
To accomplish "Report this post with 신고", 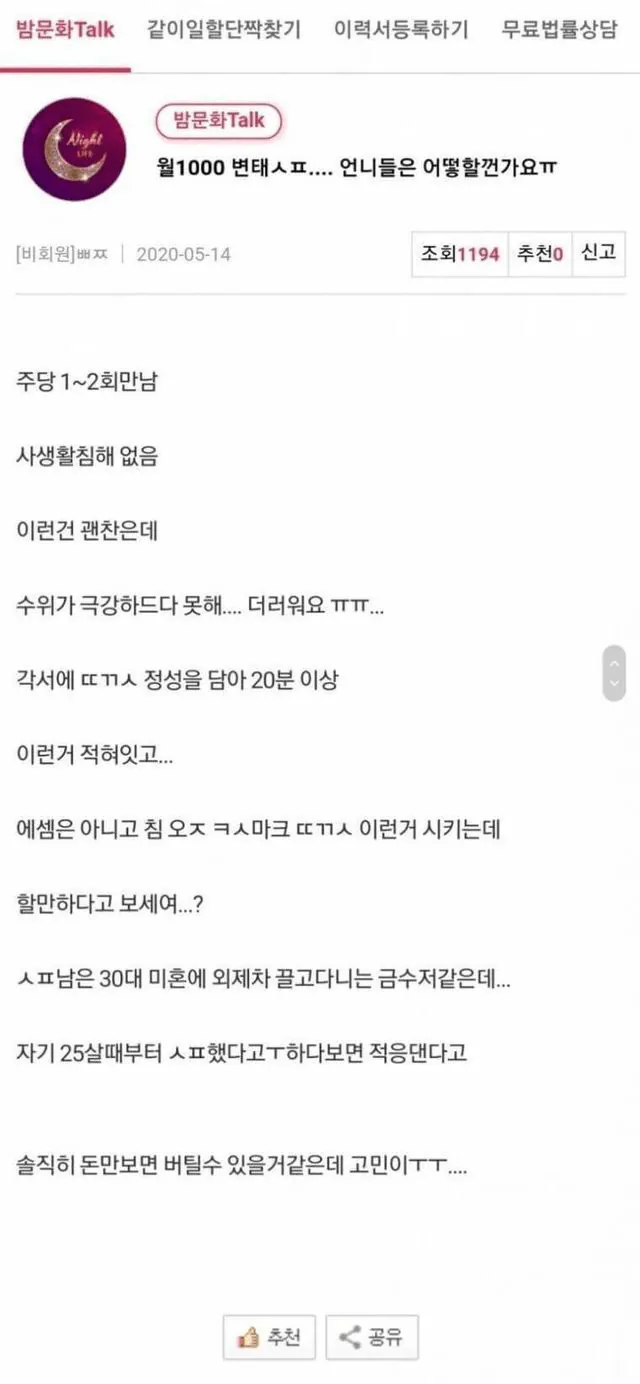I will [598, 254].
